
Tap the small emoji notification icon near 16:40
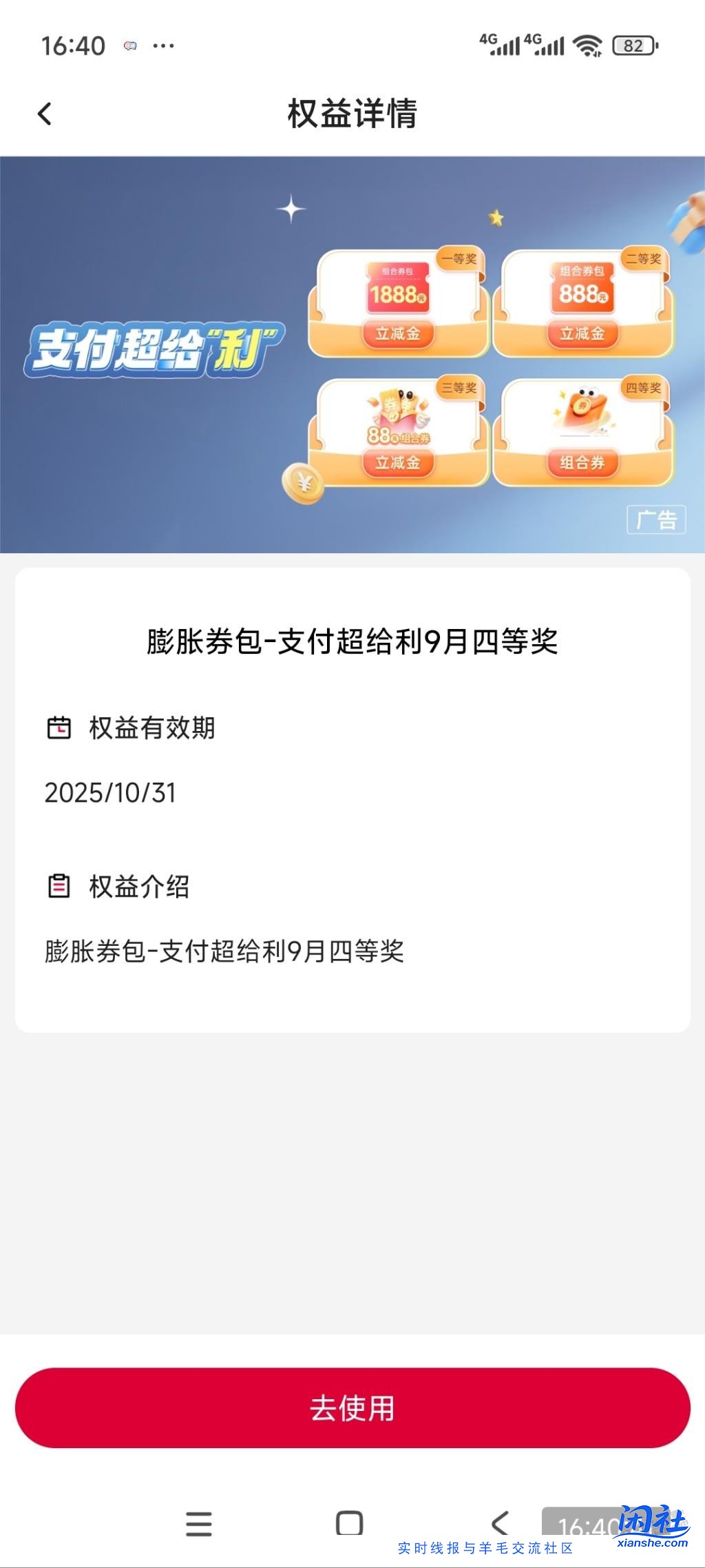coord(130,47)
